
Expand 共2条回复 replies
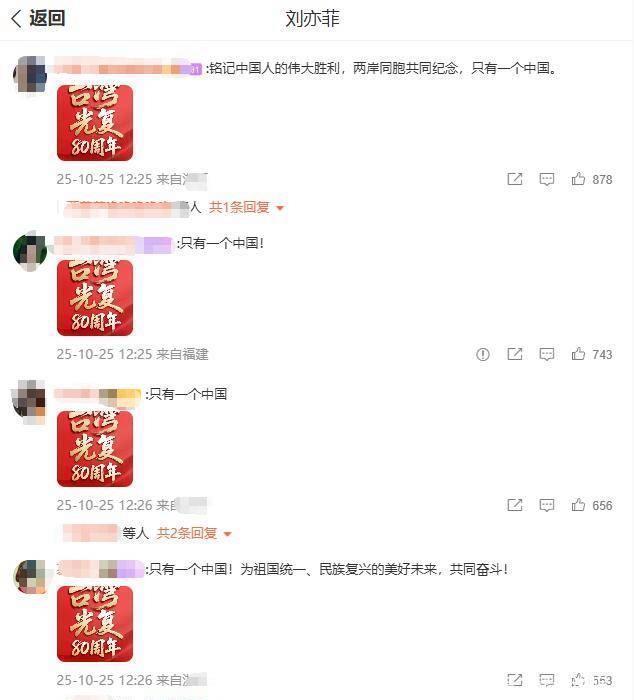(x=194, y=533)
